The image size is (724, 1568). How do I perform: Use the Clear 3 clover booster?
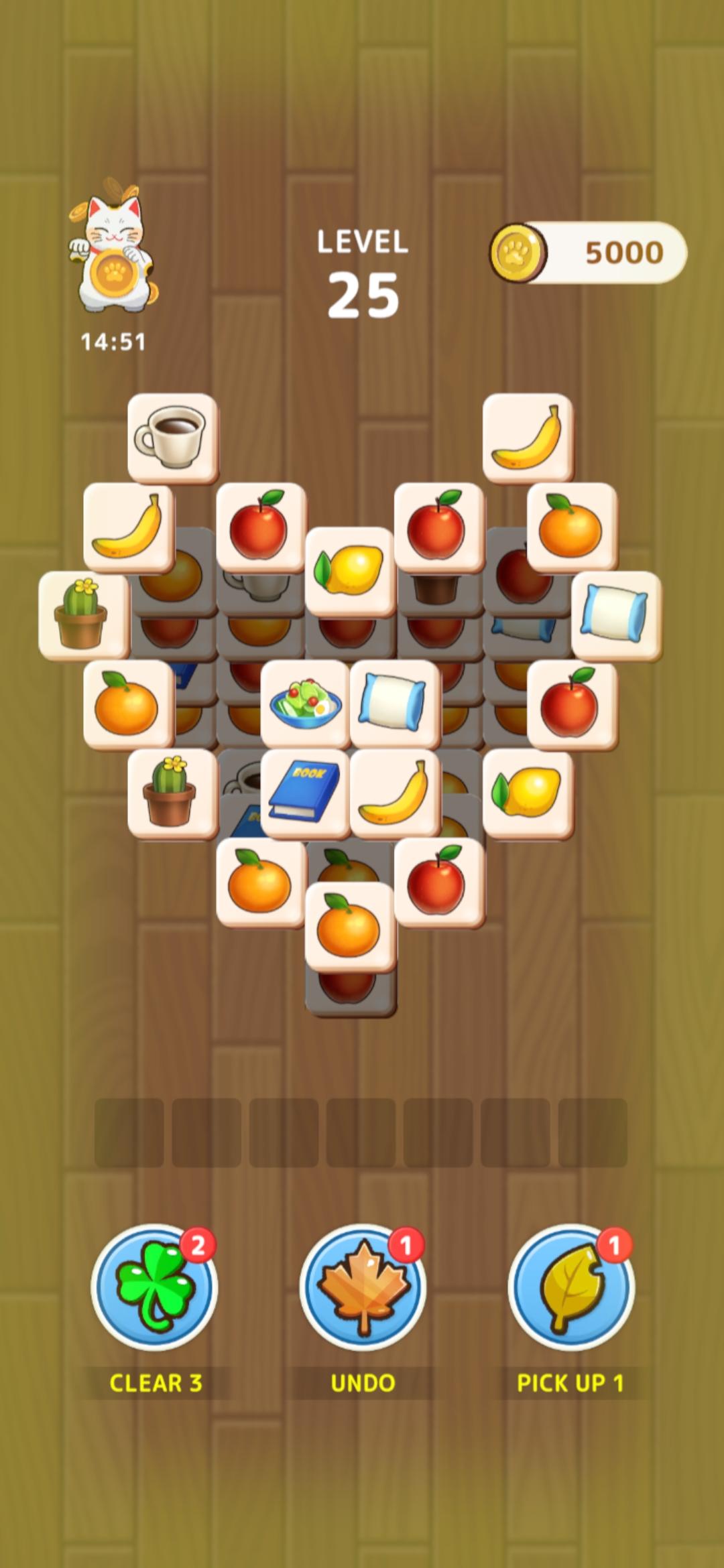[x=154, y=1287]
